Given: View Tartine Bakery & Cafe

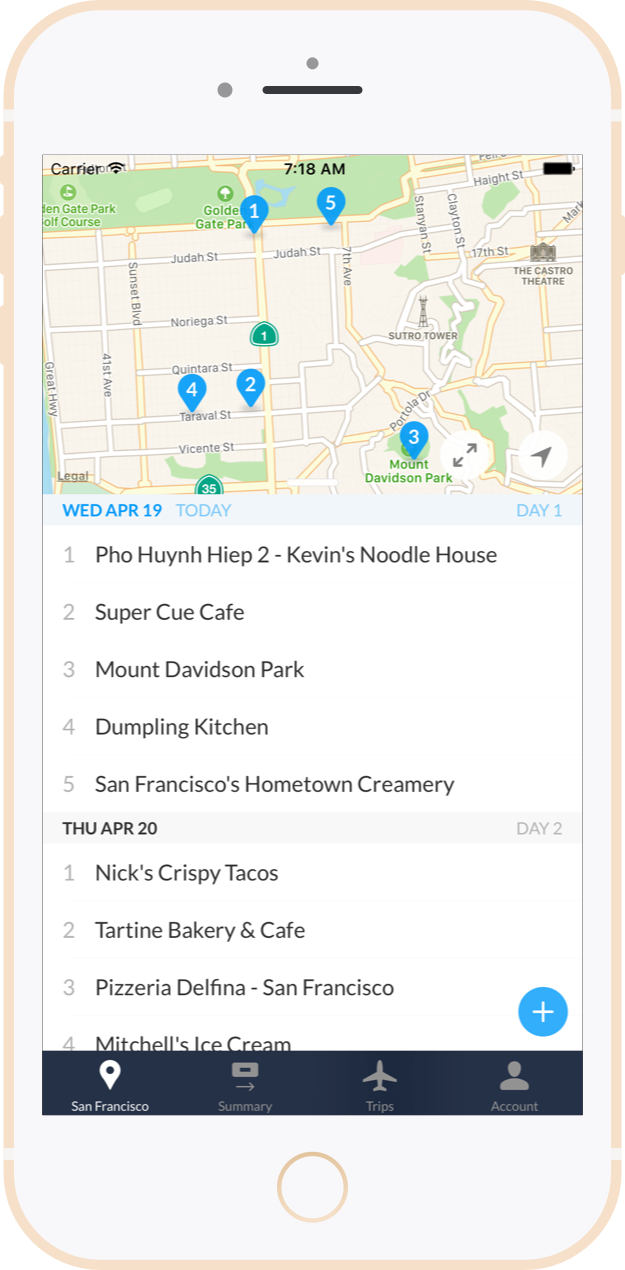Looking at the screenshot, I should coord(200,930).
